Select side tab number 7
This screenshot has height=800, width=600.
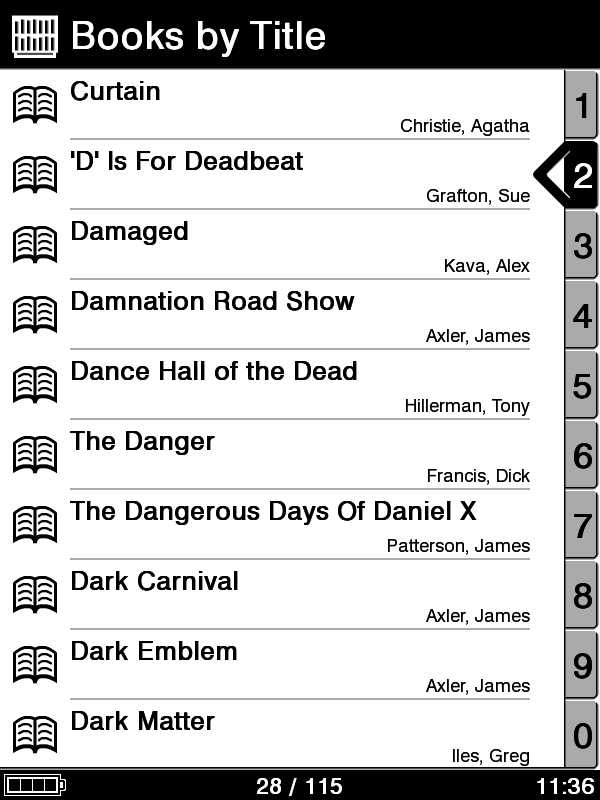pyautogui.click(x=582, y=525)
